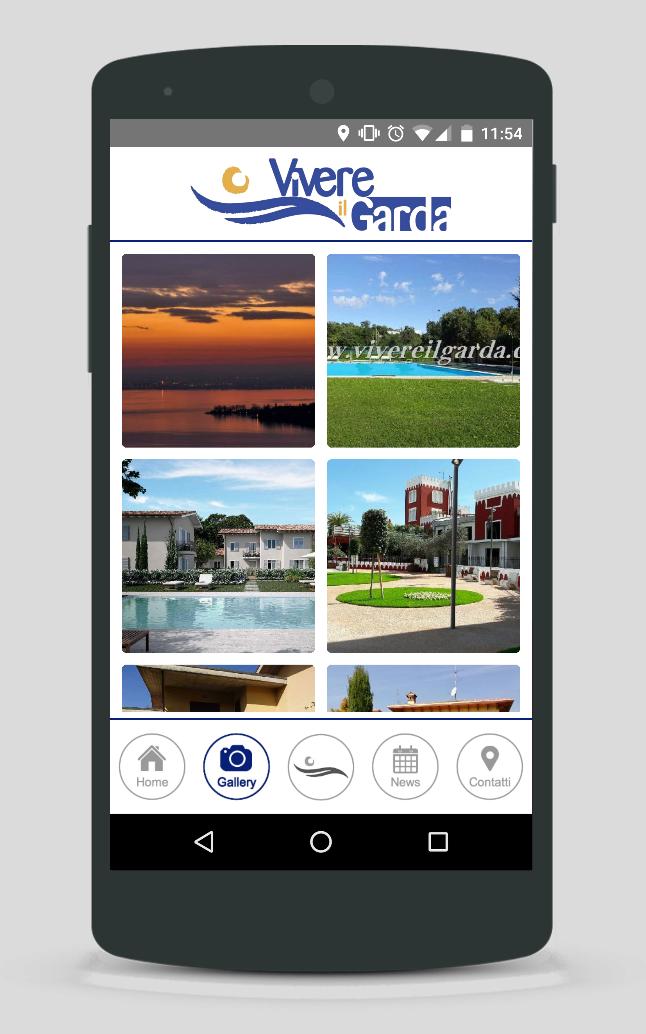
Task: Switch to the Home tab
Action: coord(152,767)
